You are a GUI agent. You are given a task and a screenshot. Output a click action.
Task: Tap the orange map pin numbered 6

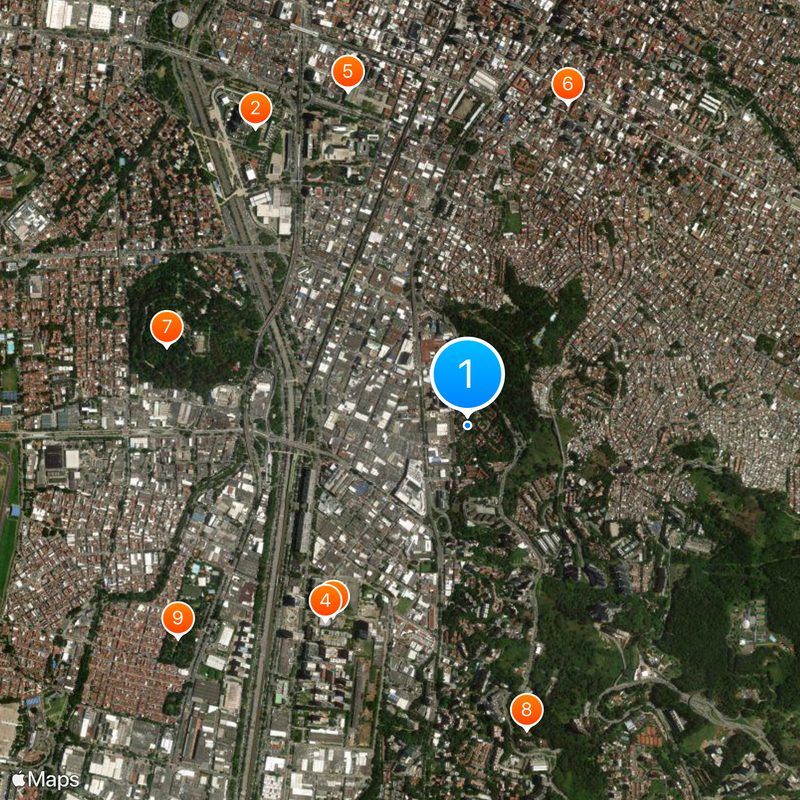(567, 84)
